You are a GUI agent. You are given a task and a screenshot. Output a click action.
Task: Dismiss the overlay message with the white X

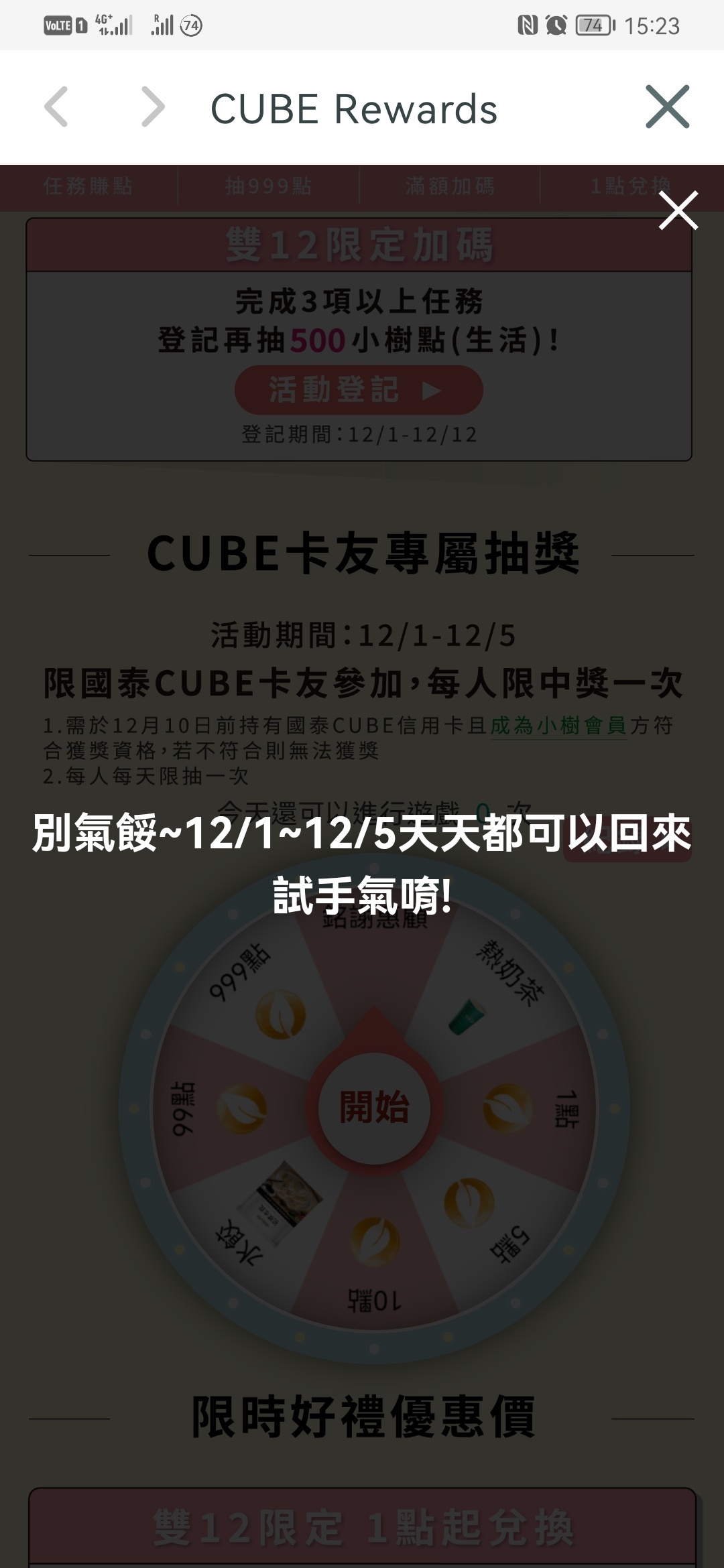tap(678, 210)
